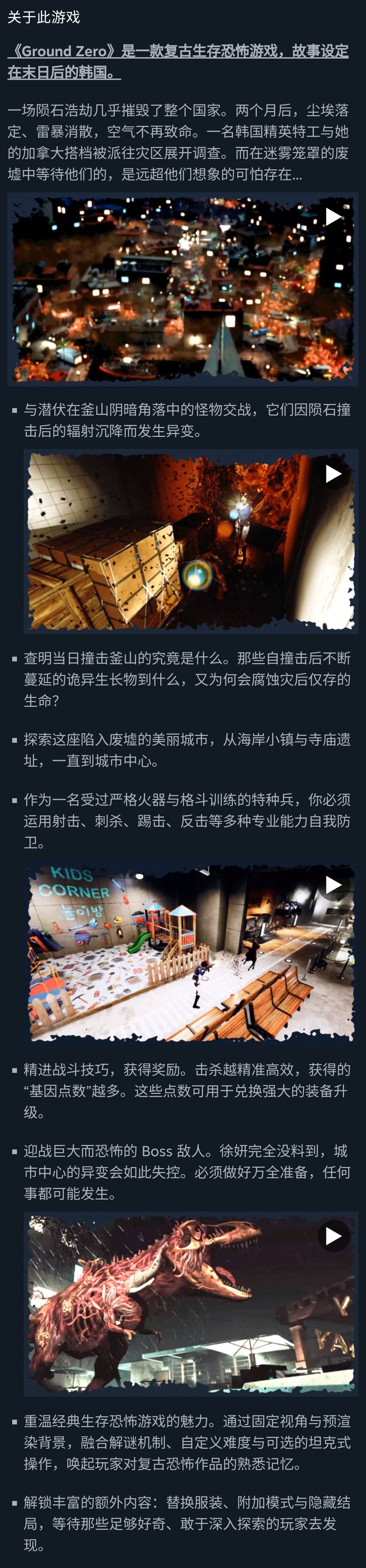Play the giant Boss monster video
This screenshot has height=1568, width=366.
[x=333, y=1236]
